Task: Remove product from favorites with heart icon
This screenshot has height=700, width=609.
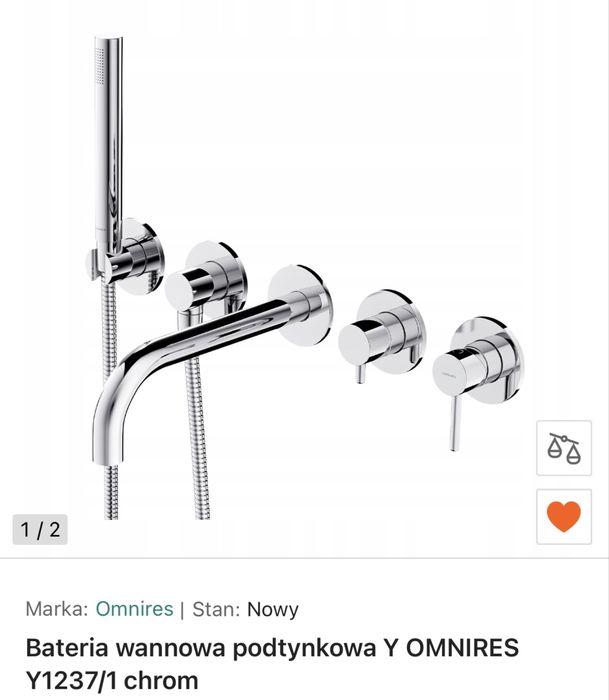Action: 564,517
